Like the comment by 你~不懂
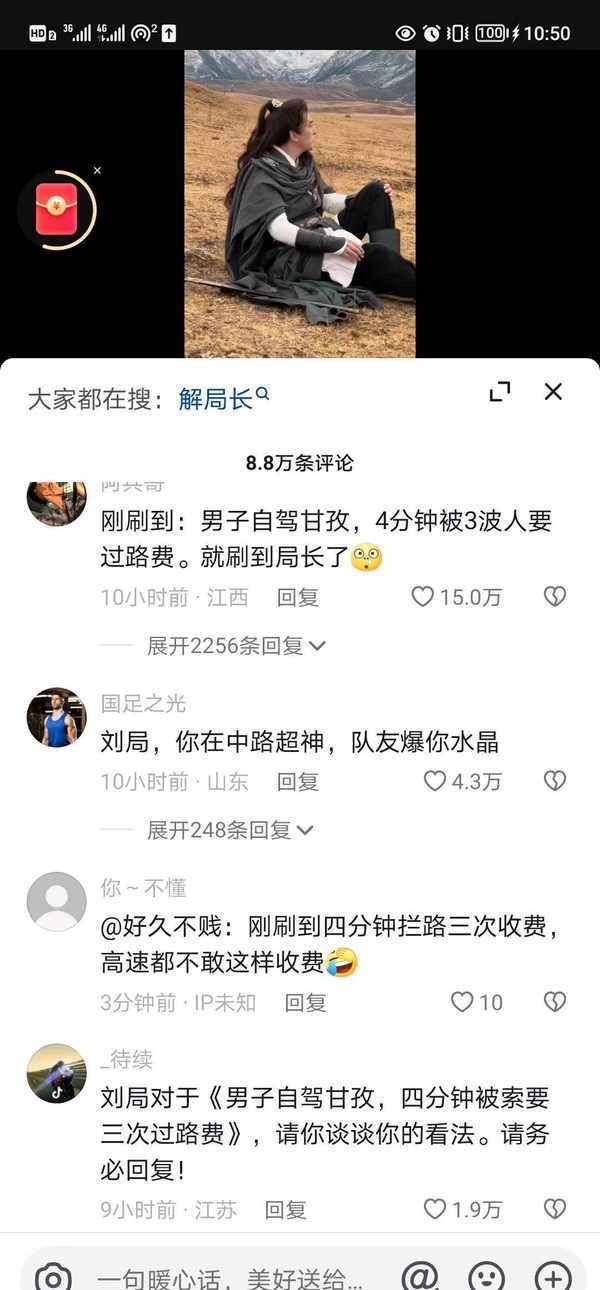 461,1002
